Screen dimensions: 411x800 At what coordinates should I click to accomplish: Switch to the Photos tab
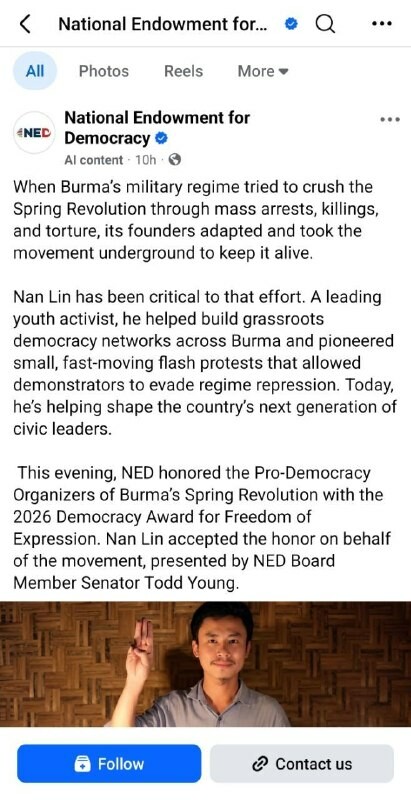(104, 71)
